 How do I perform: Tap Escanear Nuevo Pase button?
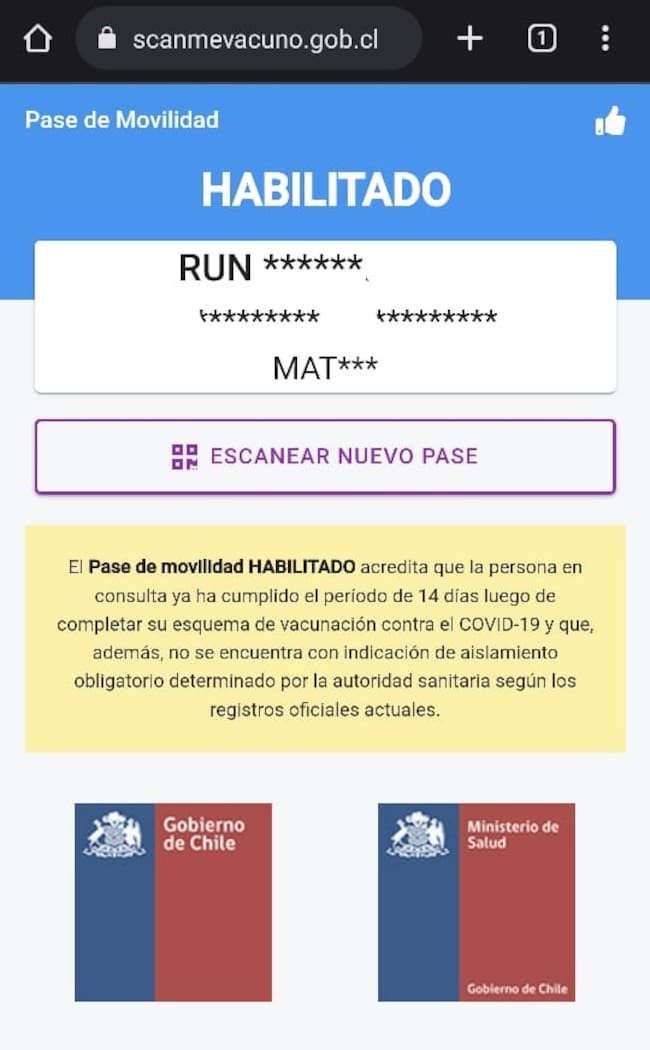point(325,457)
